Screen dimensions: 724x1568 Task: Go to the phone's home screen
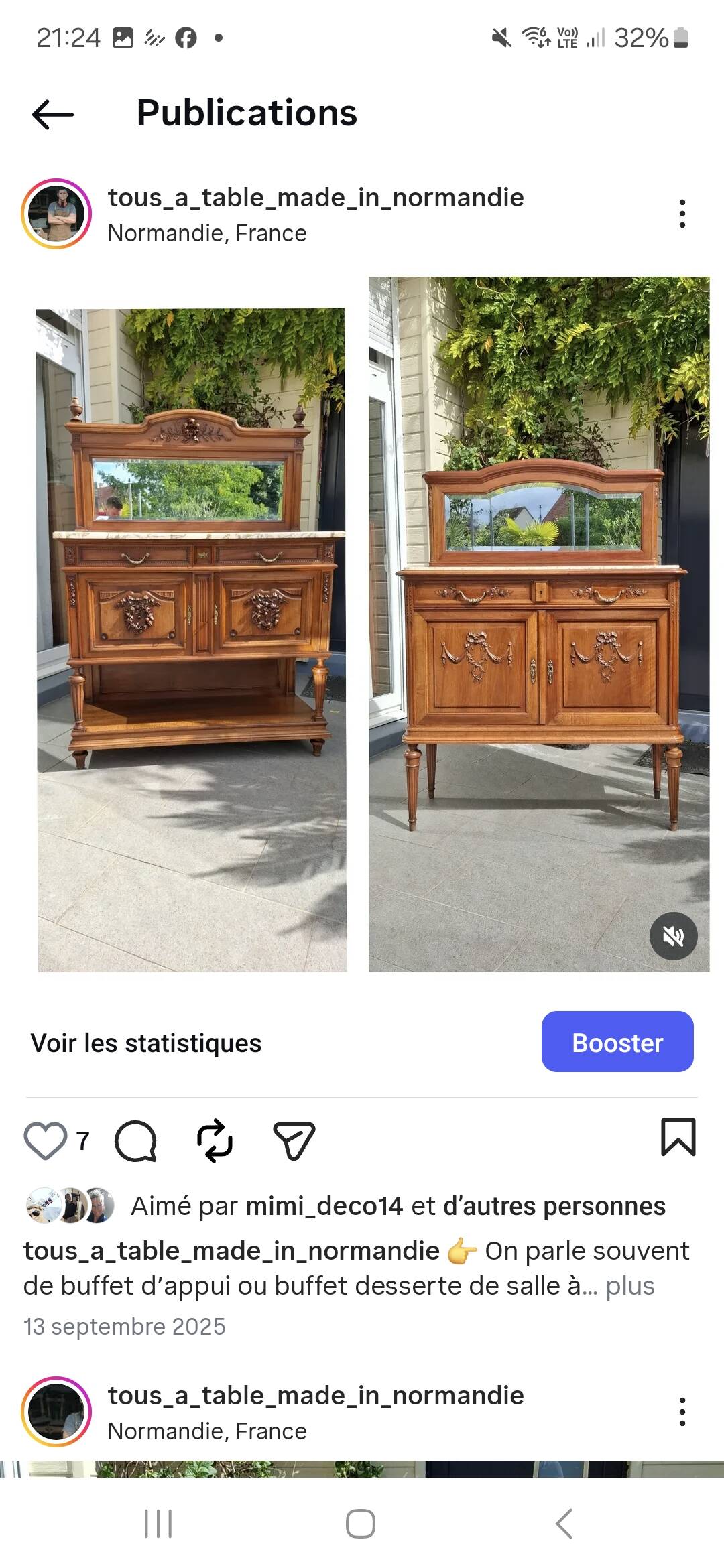tap(361, 1524)
